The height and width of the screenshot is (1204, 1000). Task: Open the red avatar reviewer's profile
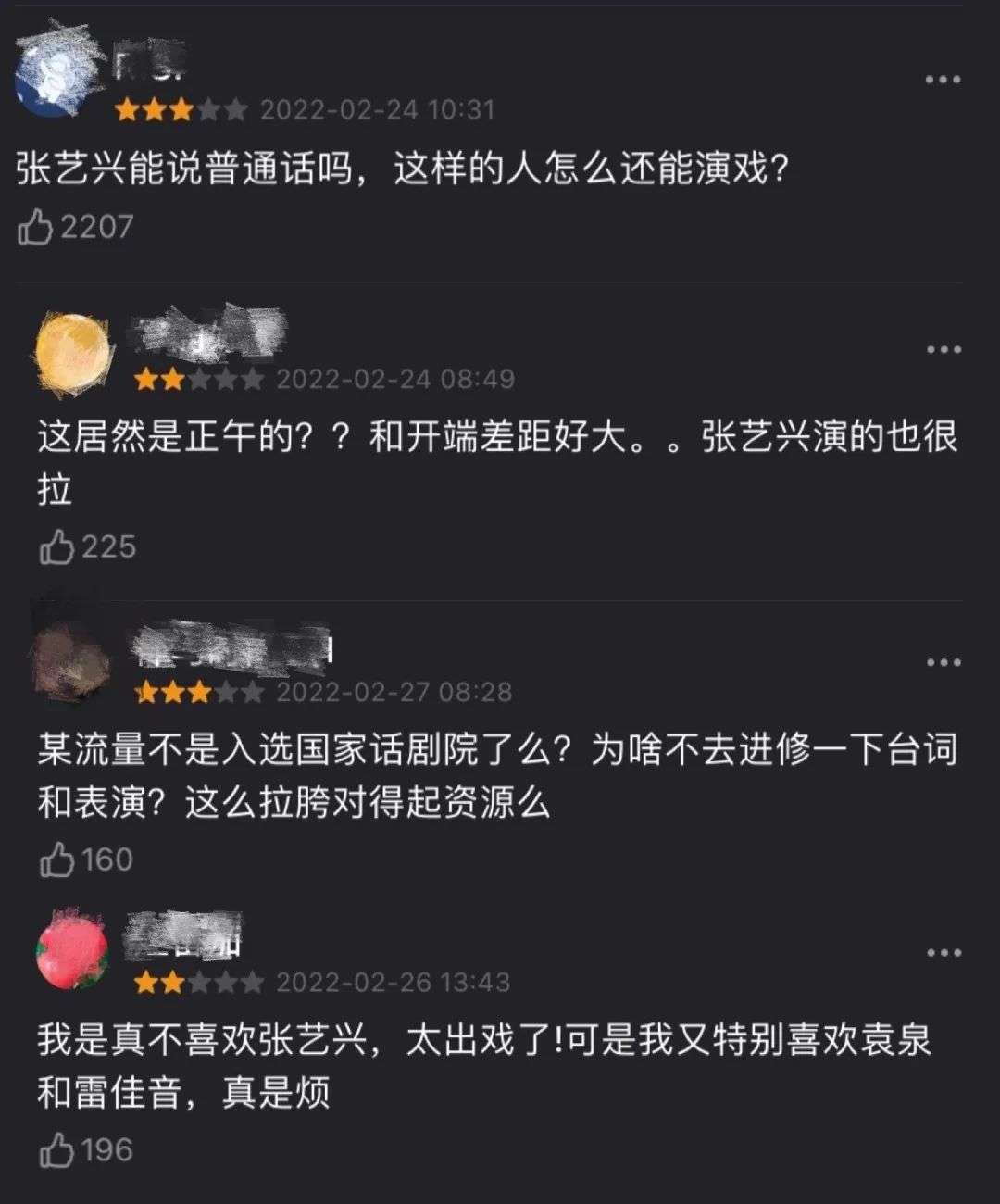(x=71, y=953)
